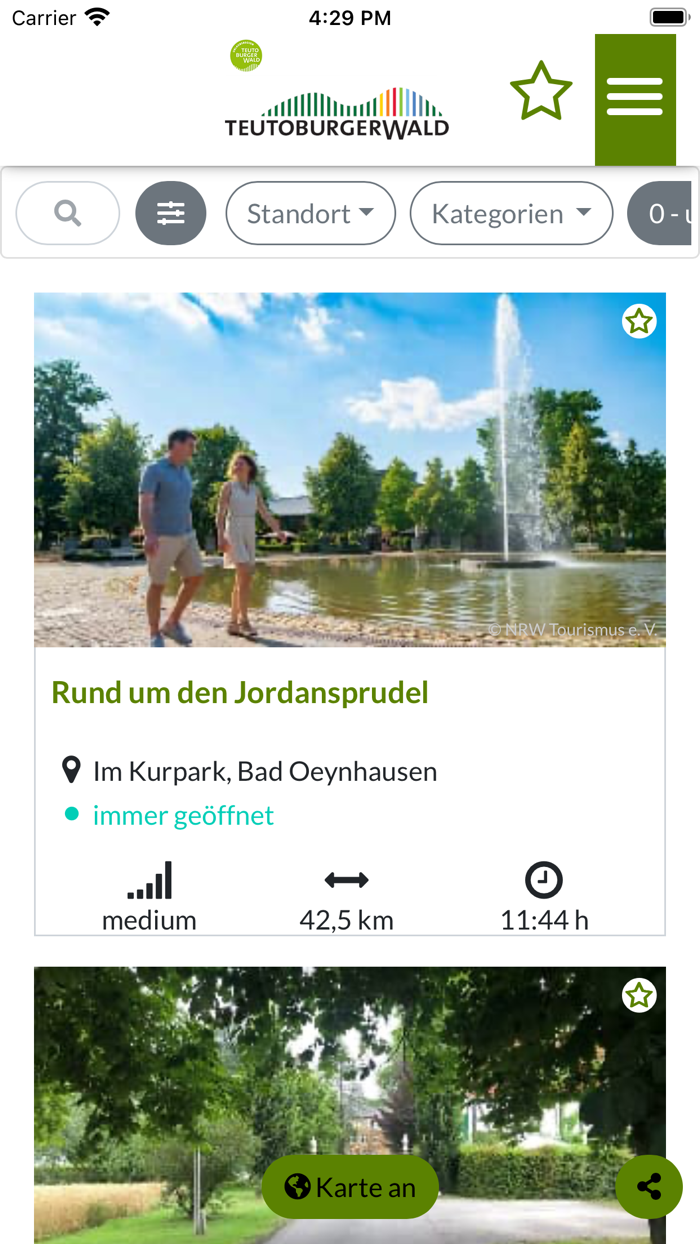Share this page via the share button

(649, 1187)
